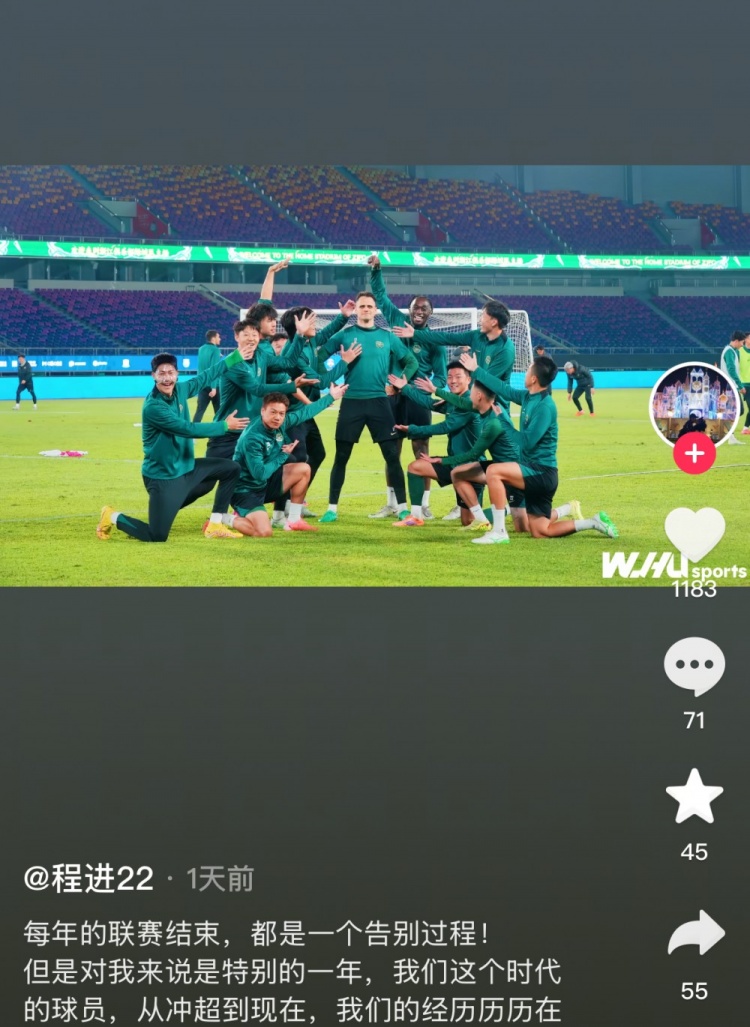
Task: Open the @程进22 username
Action: click(89, 879)
